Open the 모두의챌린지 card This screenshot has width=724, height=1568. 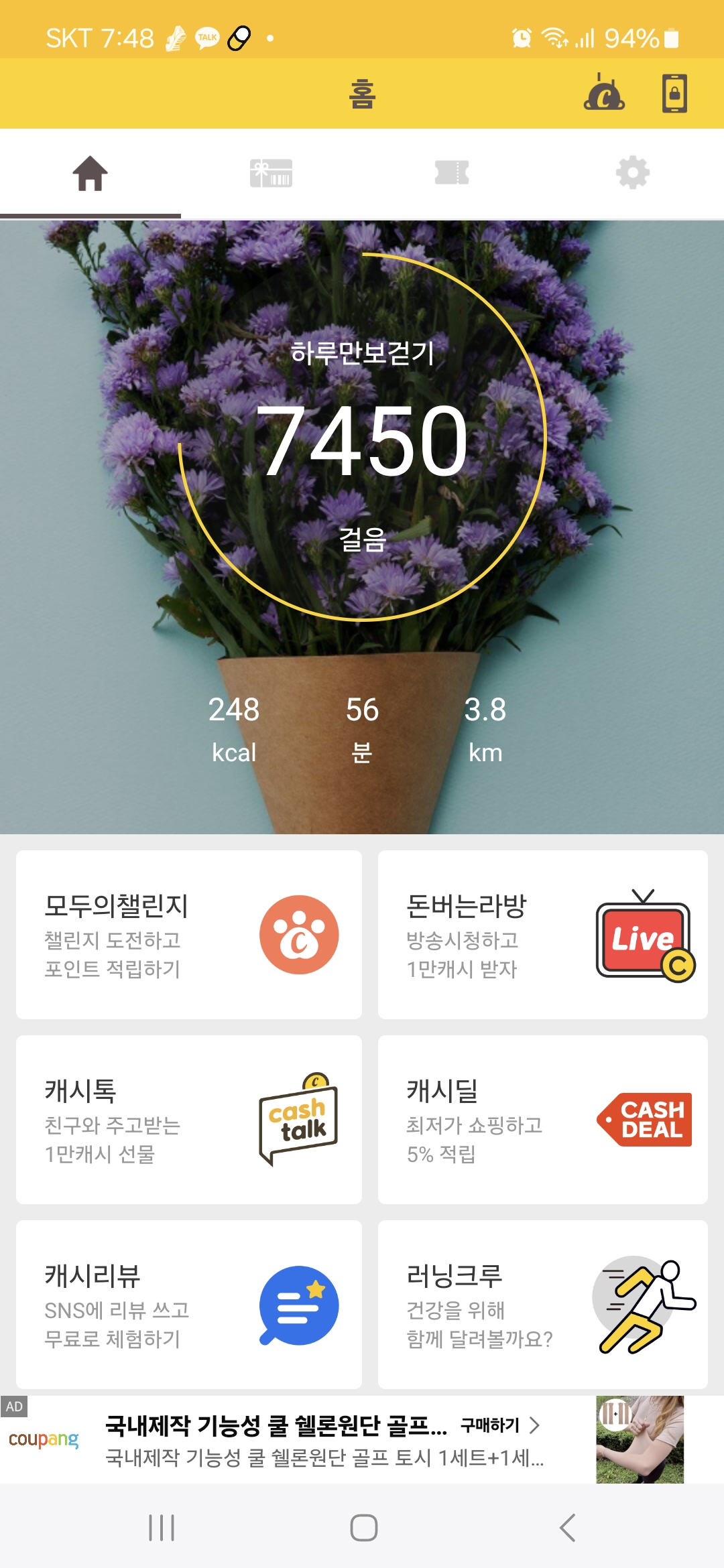tap(189, 935)
